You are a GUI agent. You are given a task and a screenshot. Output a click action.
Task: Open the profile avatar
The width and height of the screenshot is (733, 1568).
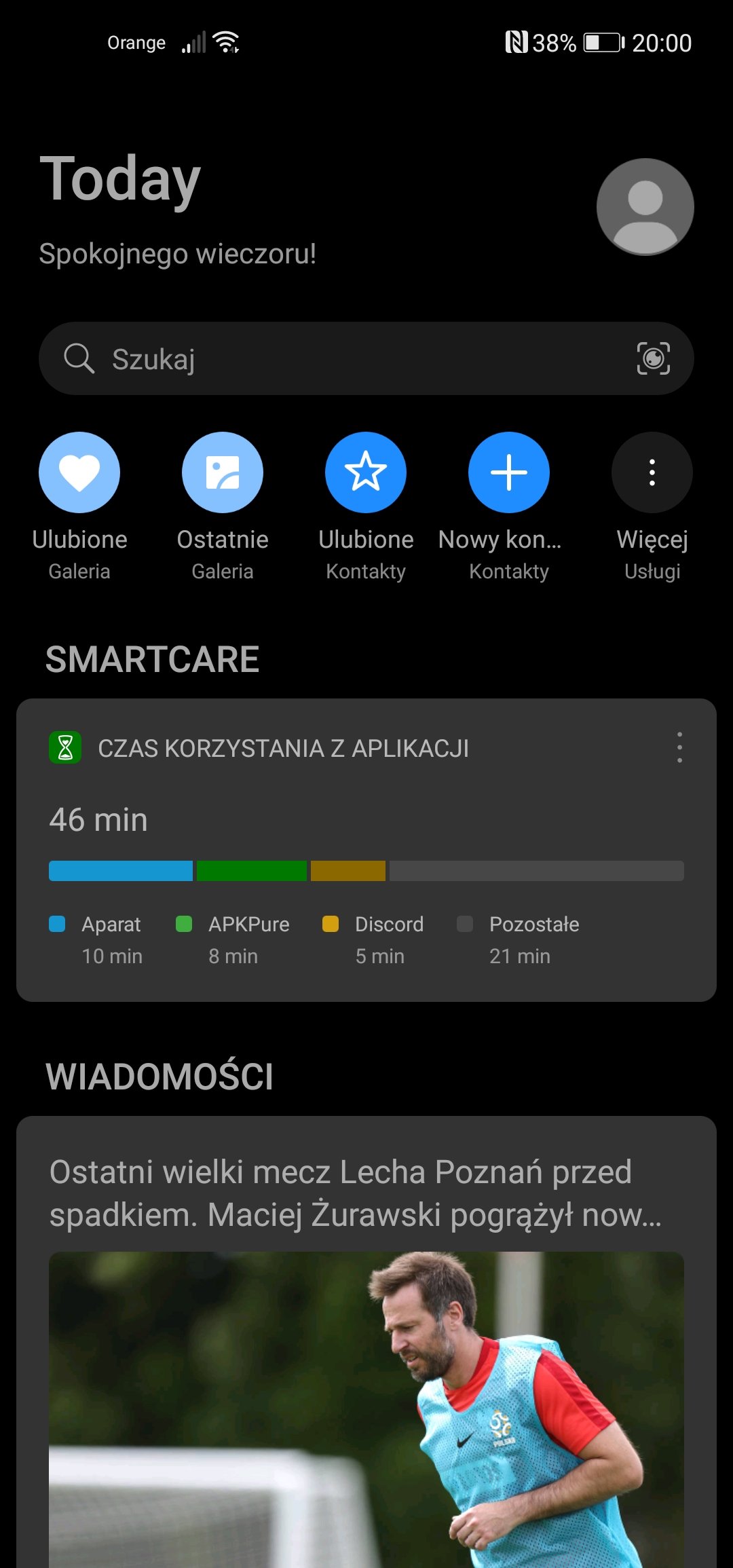[645, 207]
